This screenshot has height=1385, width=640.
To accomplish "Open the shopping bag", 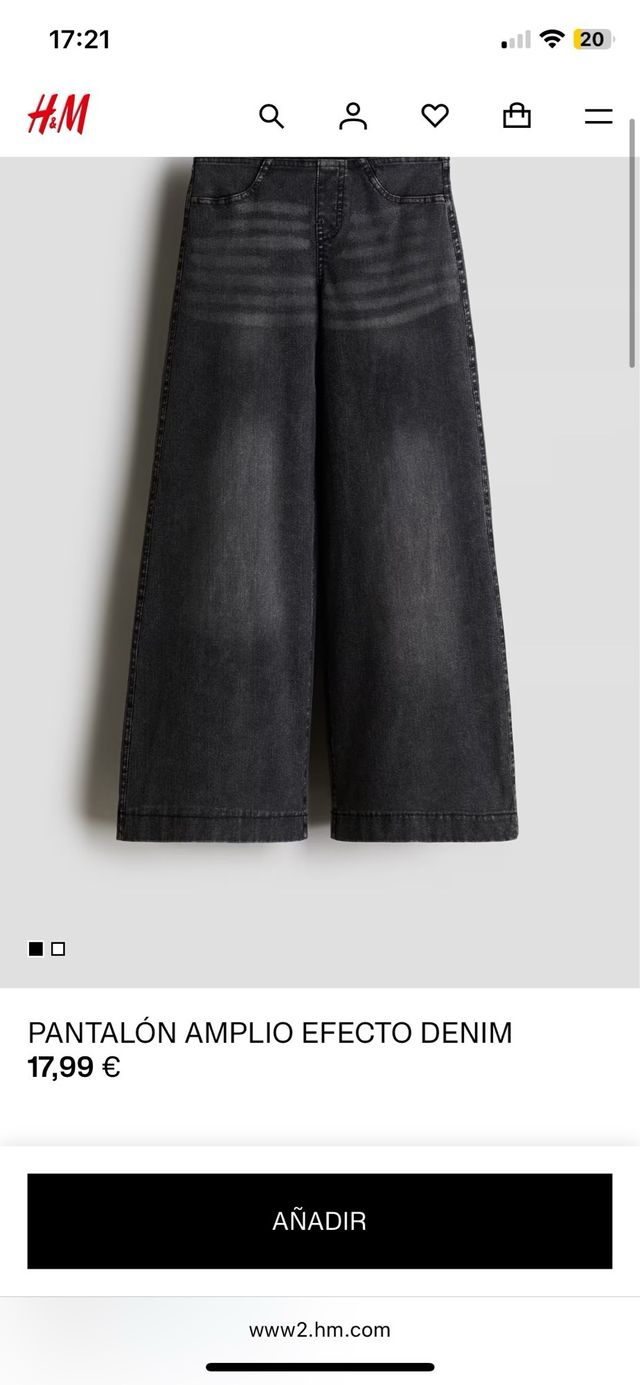I will [x=516, y=116].
